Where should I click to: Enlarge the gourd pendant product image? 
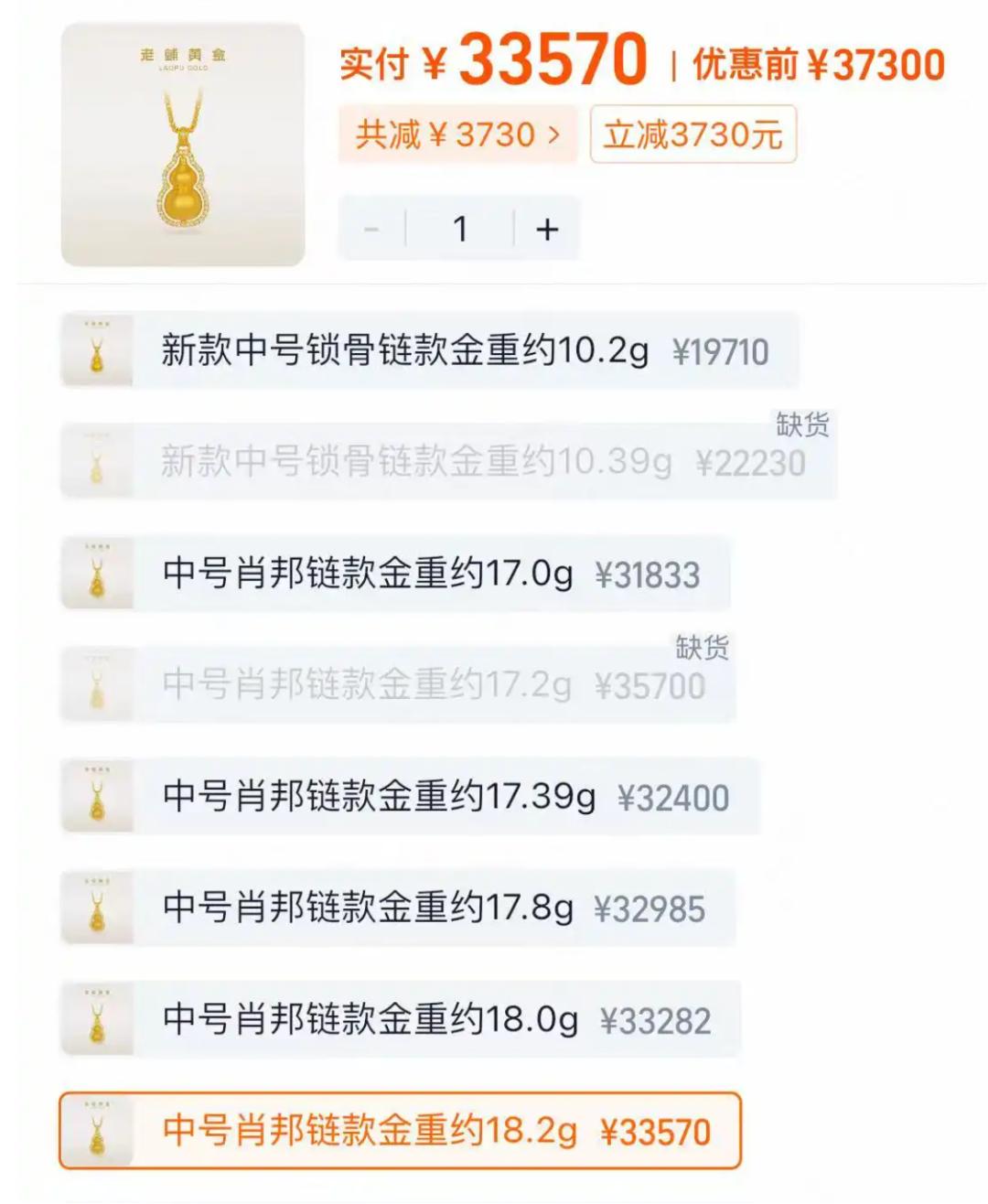(x=183, y=145)
